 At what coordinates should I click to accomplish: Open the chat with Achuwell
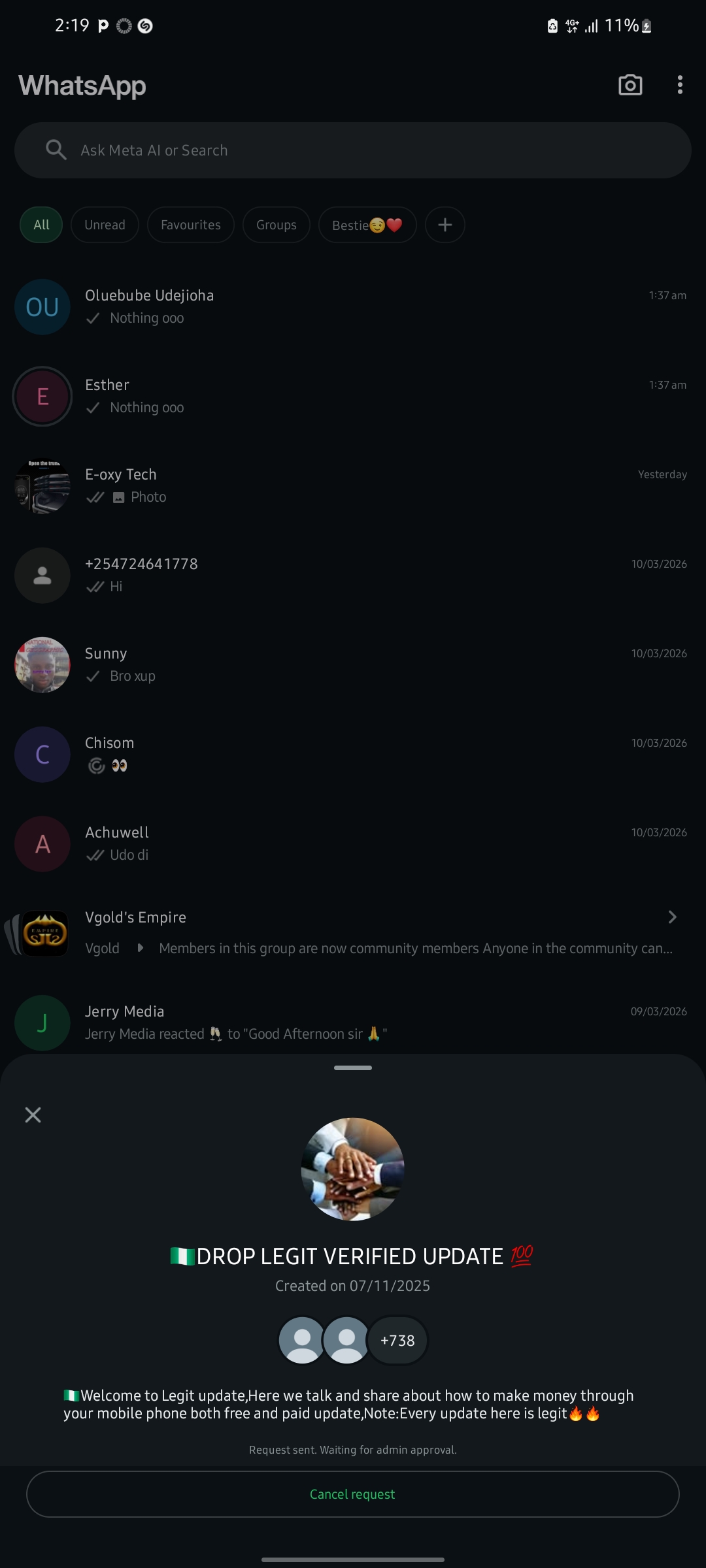[x=353, y=843]
